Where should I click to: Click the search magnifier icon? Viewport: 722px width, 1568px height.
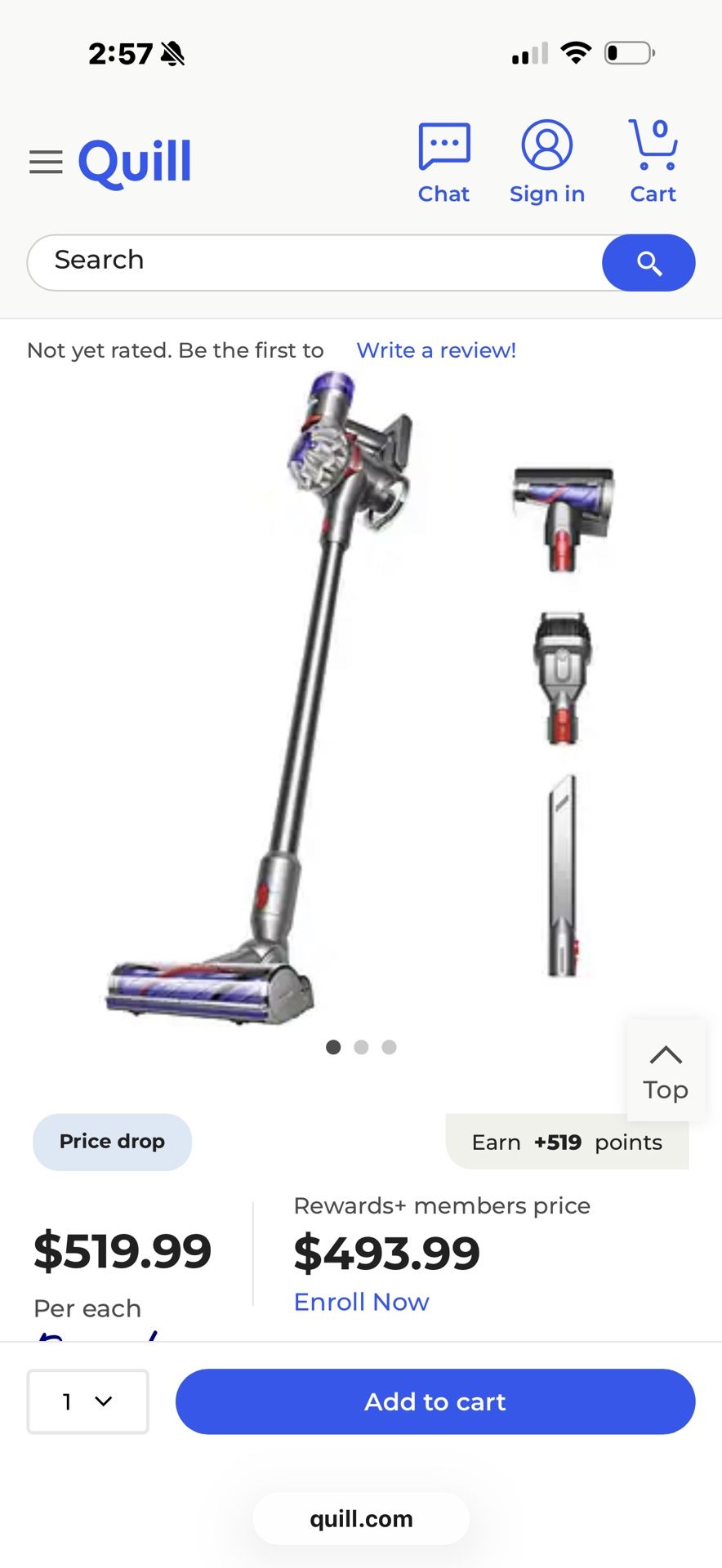(x=648, y=262)
